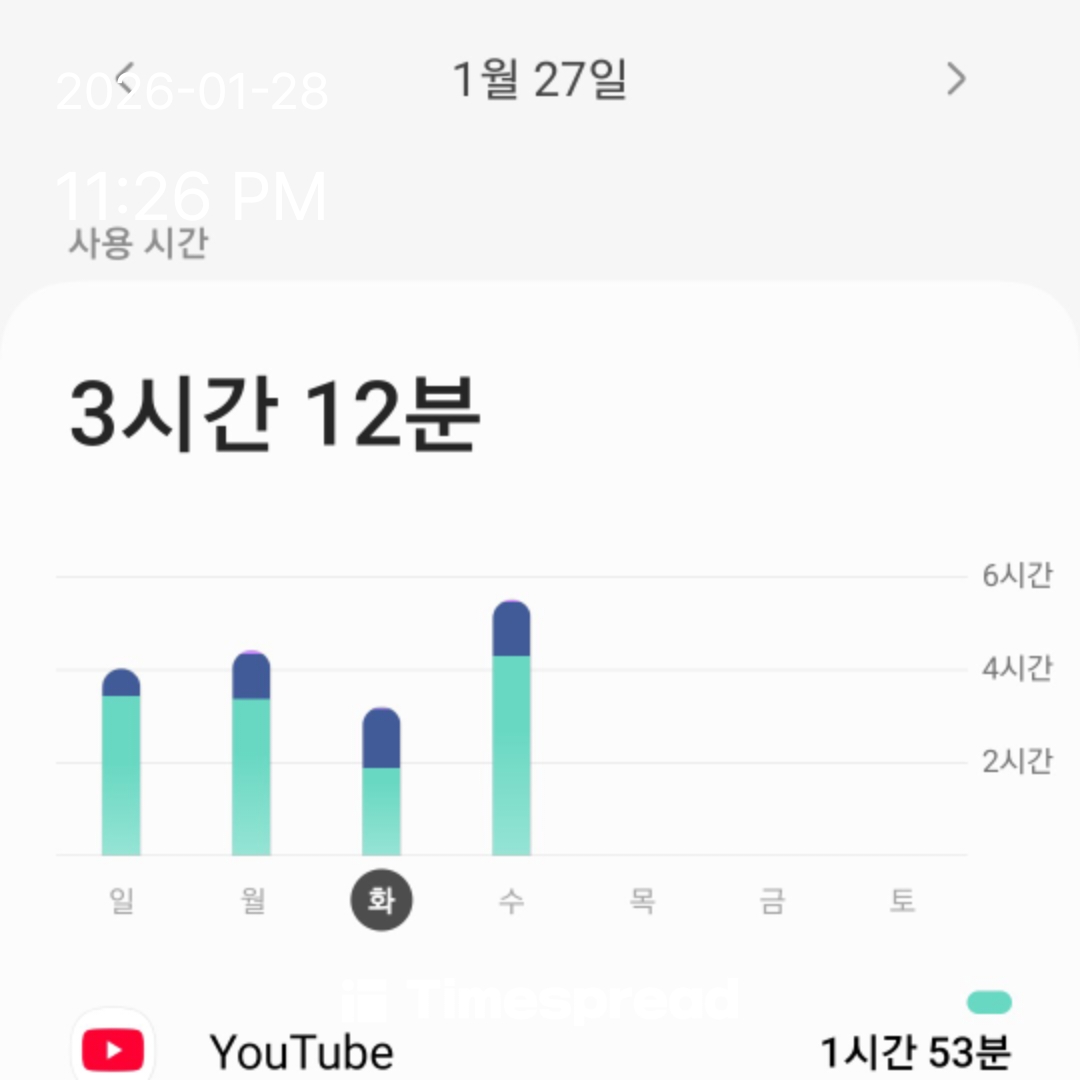Select Monday (월) in the weekly chart

(x=252, y=901)
